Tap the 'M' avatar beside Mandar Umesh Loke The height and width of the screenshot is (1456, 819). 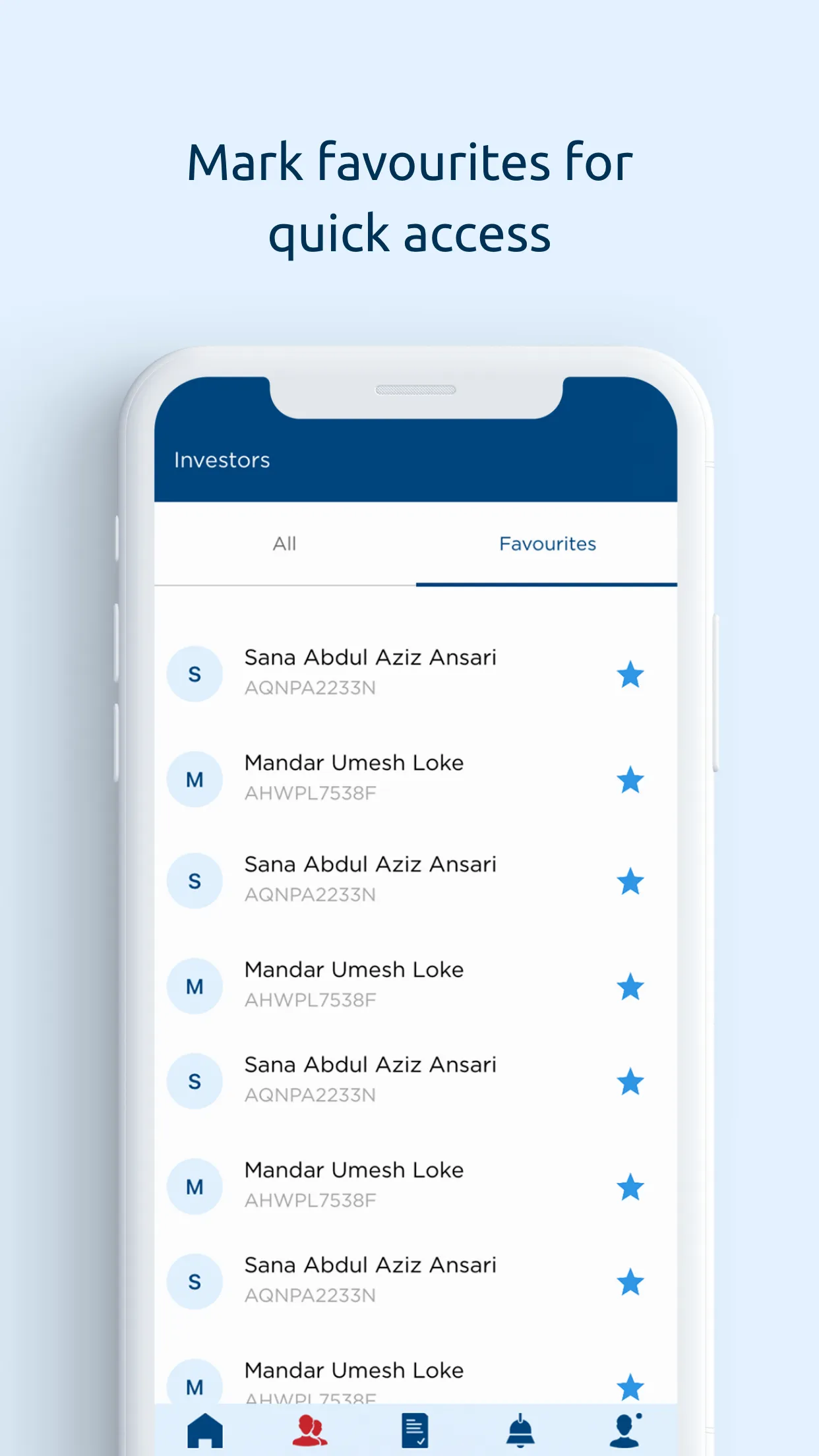click(x=195, y=779)
